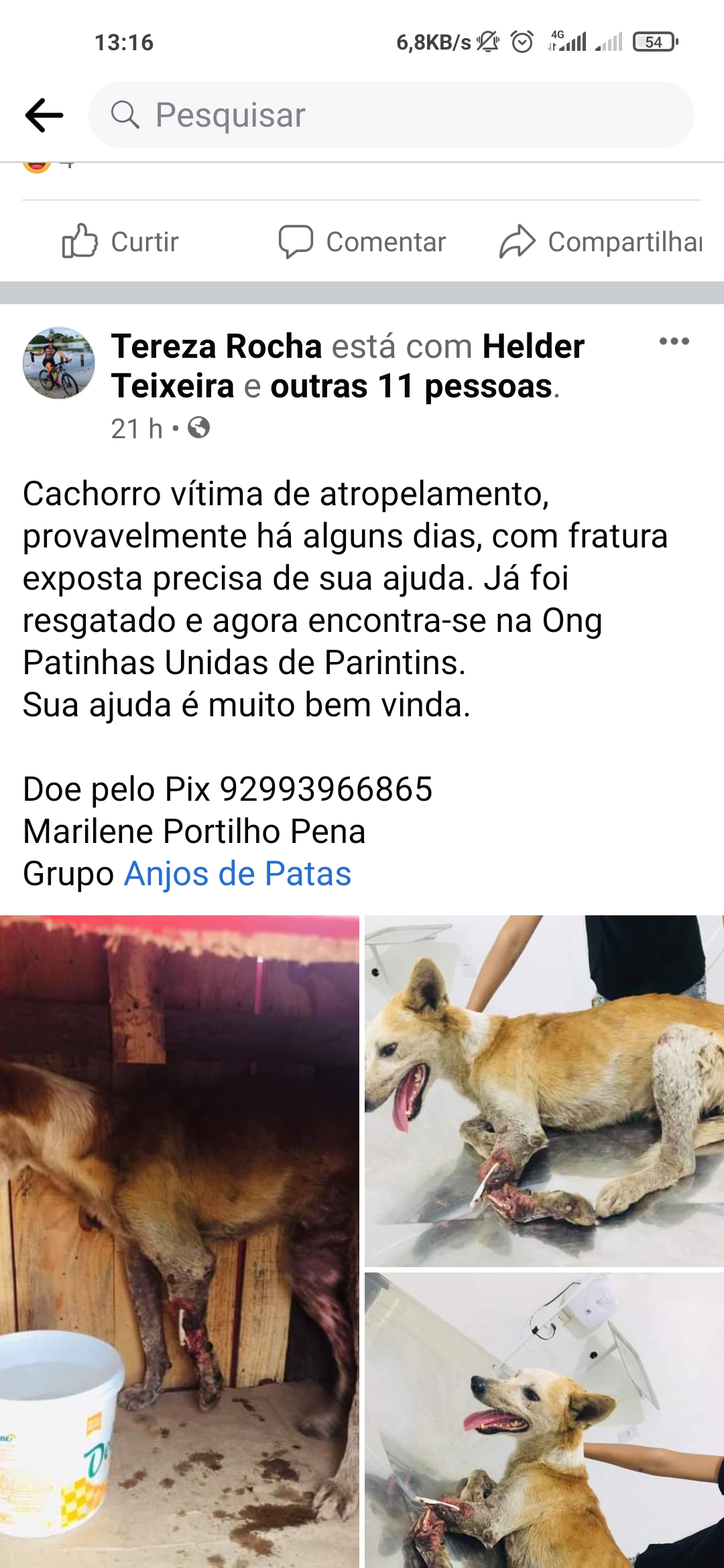View the outras 11 pessoas tagged list
This screenshot has height=1568, width=724.
[411, 387]
